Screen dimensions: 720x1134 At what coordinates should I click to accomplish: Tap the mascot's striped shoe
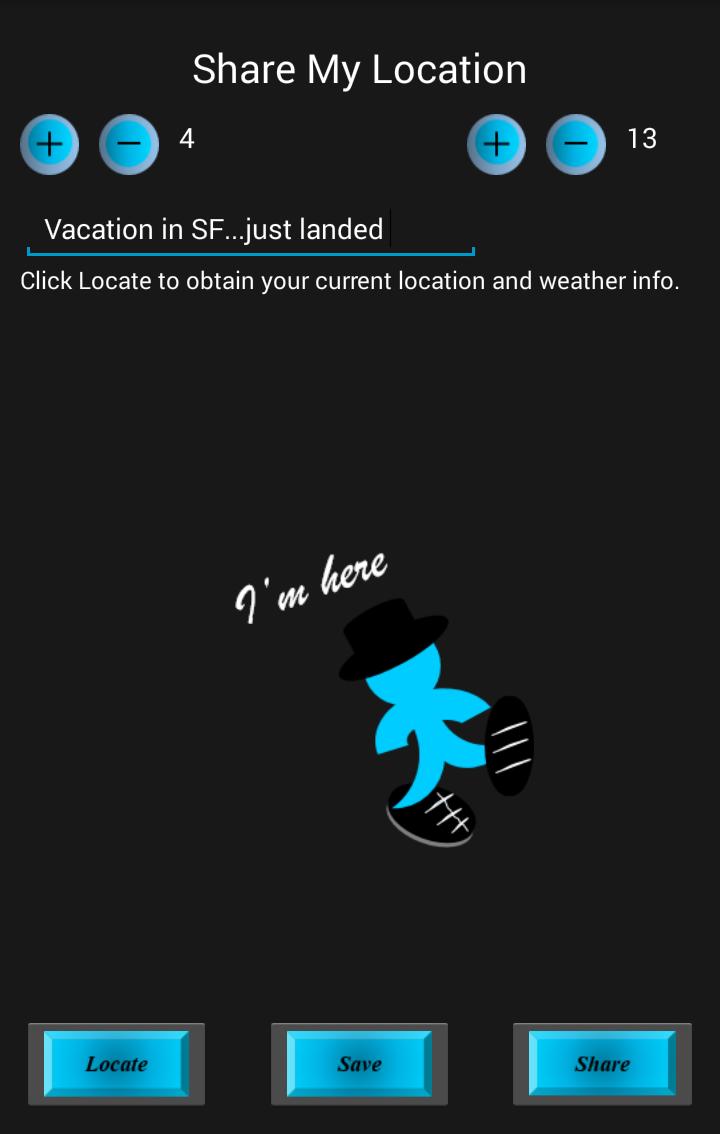click(x=508, y=745)
